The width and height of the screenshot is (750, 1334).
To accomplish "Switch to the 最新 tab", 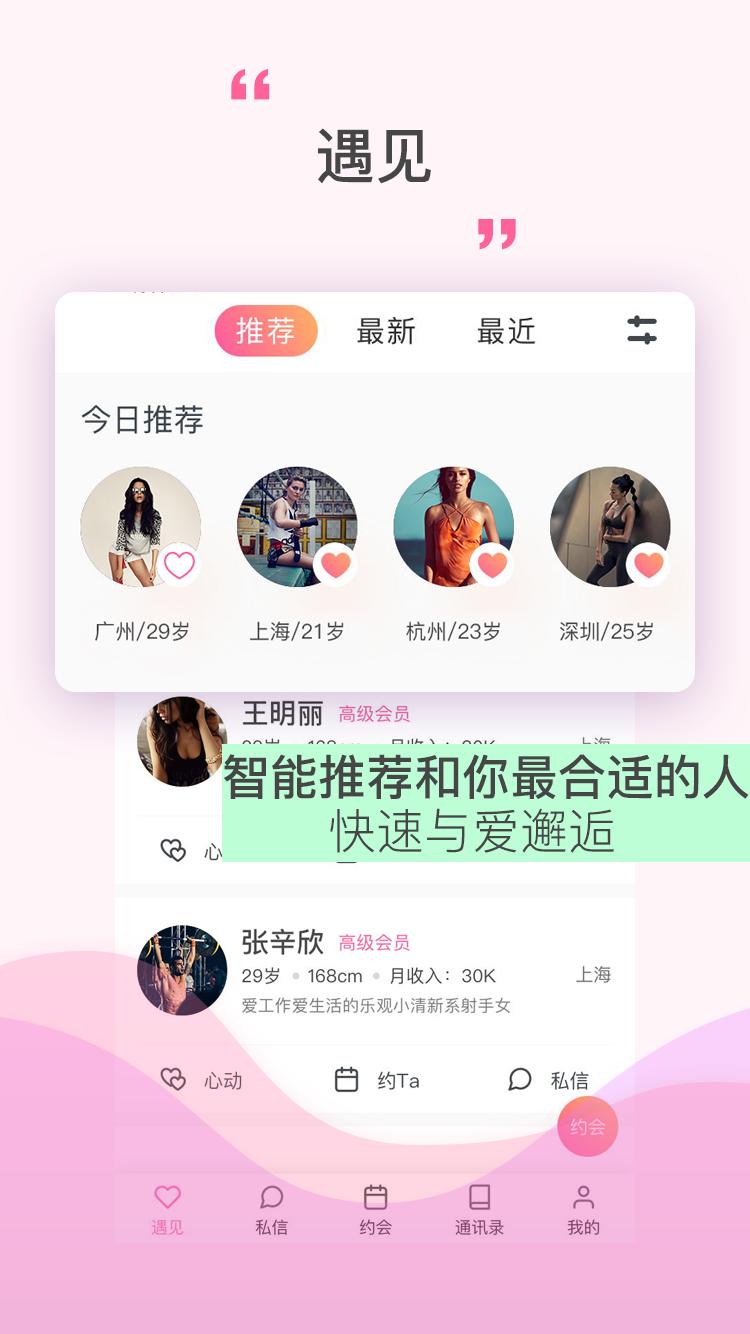I will coord(388,332).
